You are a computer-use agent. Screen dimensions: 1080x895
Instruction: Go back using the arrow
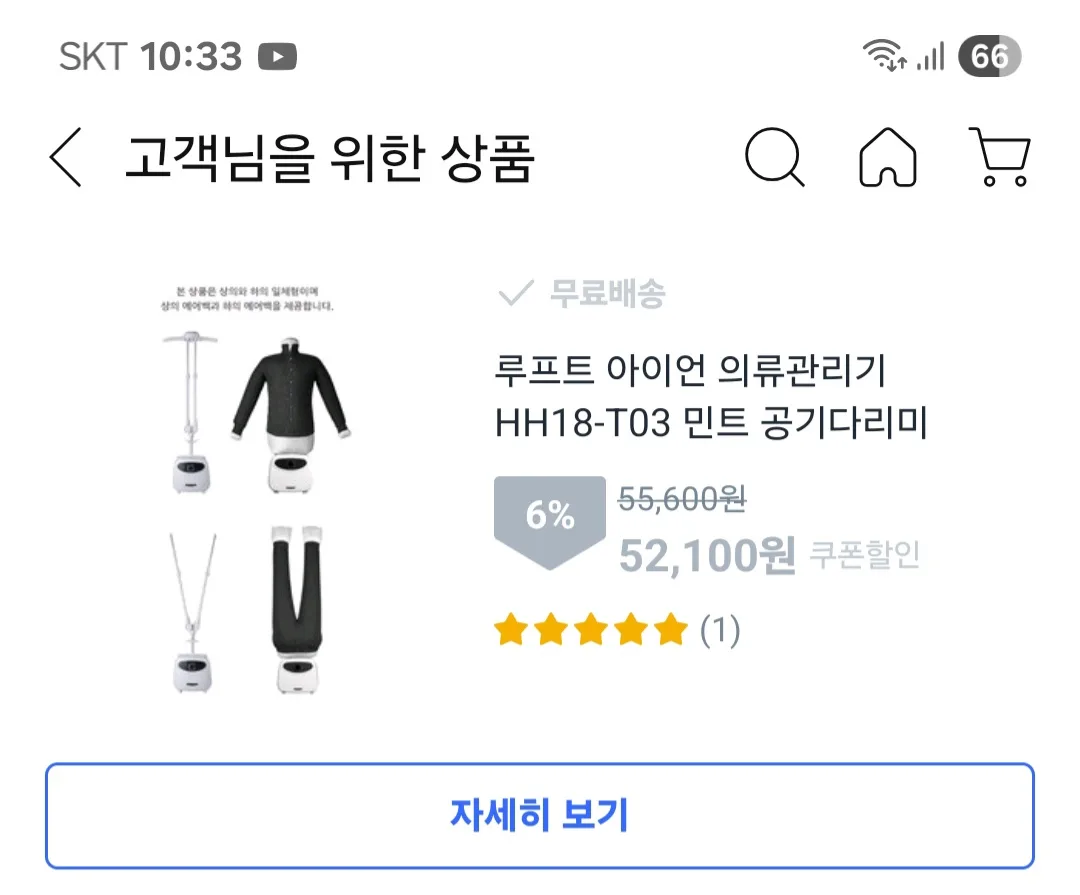coord(66,158)
